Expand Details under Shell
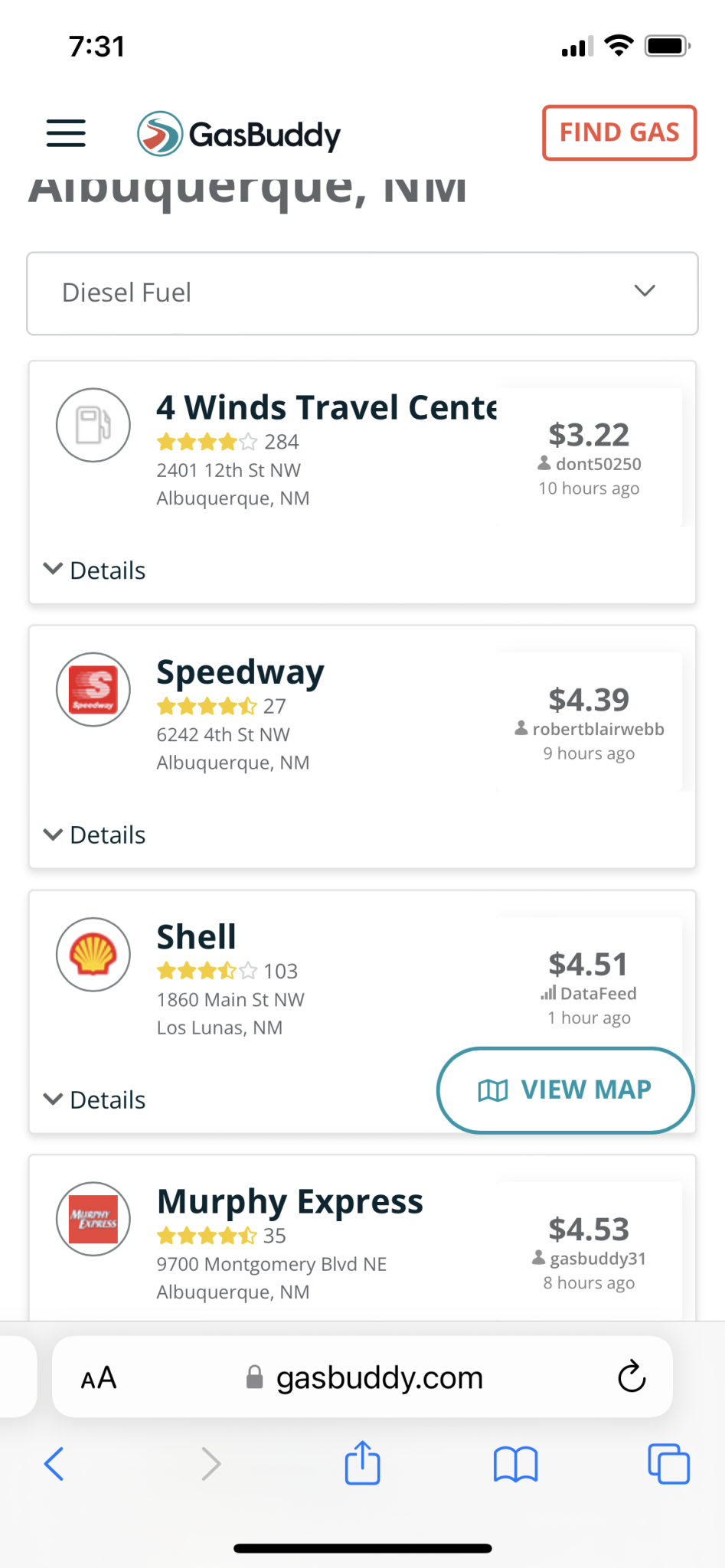 (x=94, y=1099)
